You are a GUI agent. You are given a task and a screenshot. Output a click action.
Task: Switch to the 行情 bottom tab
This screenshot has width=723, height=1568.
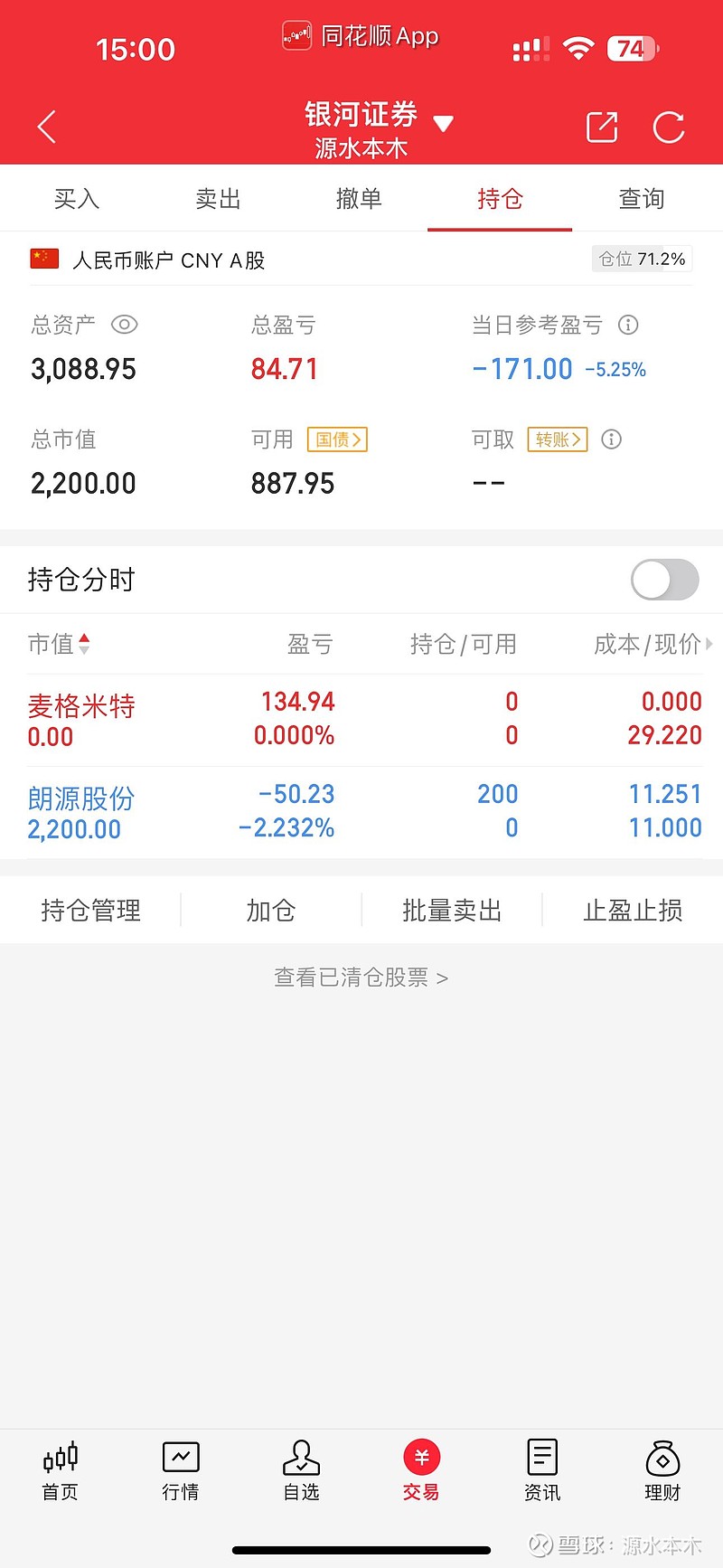click(x=181, y=1470)
